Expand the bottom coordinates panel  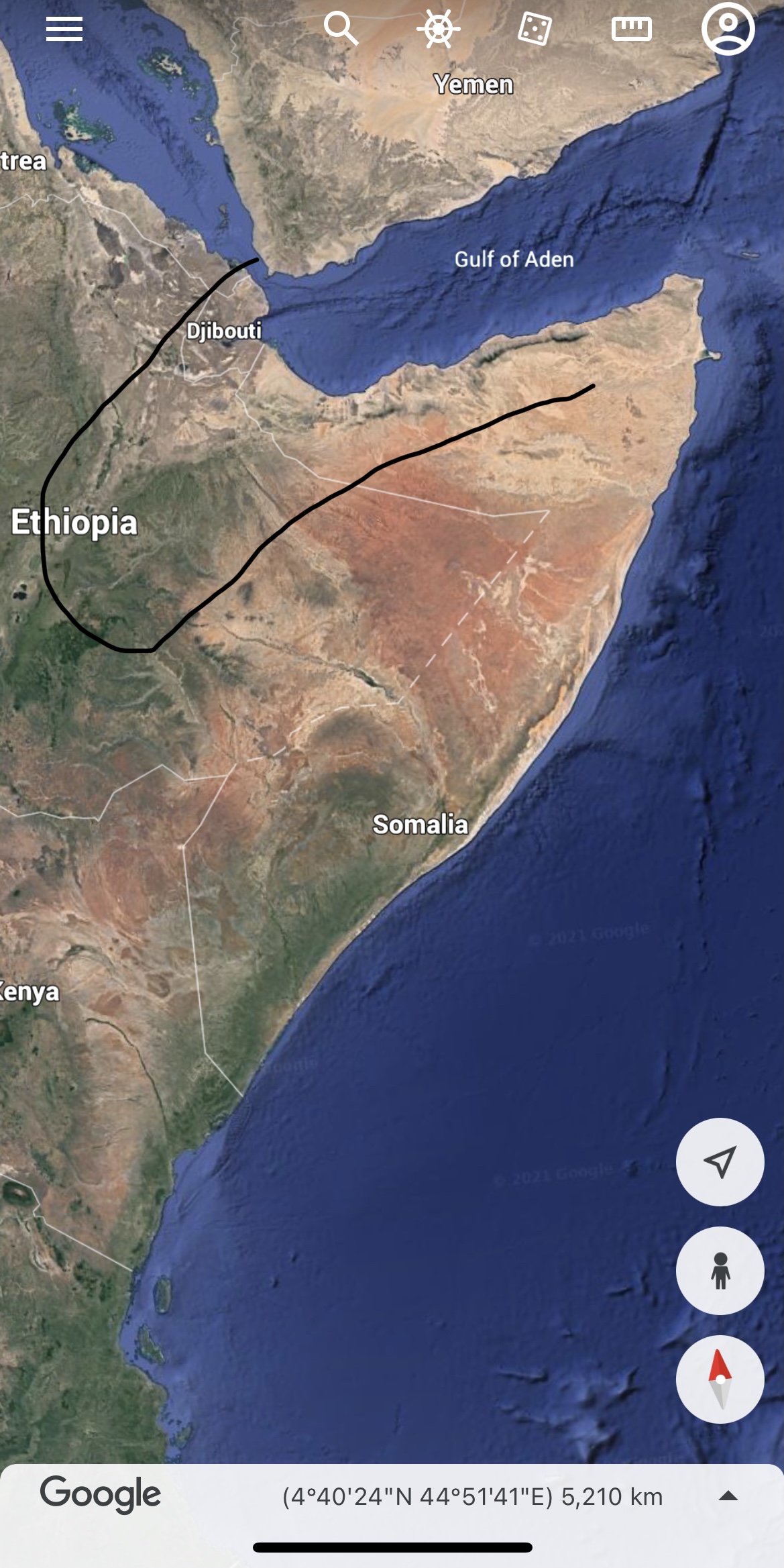tap(728, 1496)
